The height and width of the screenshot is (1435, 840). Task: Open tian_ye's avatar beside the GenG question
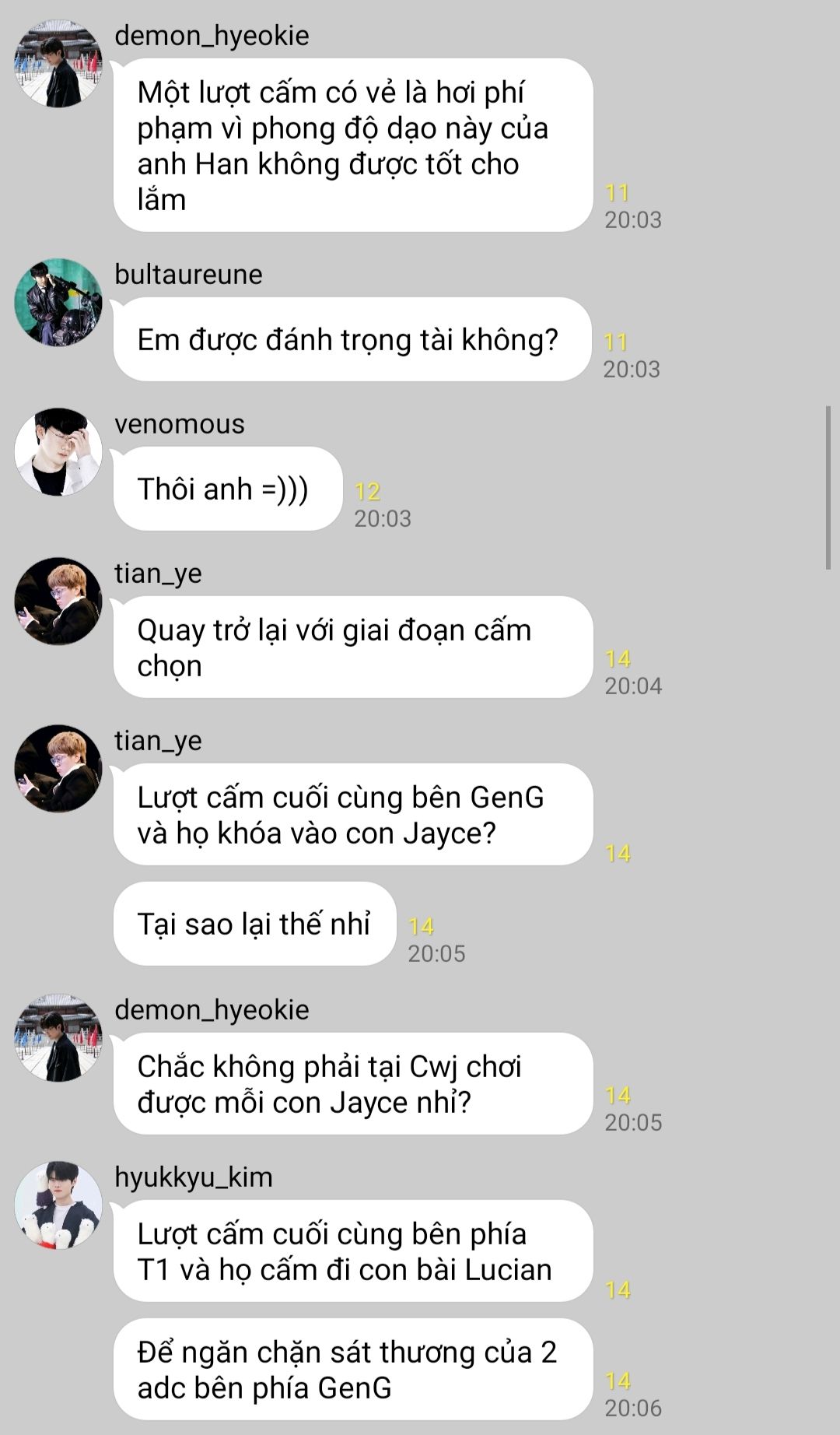coord(58,768)
